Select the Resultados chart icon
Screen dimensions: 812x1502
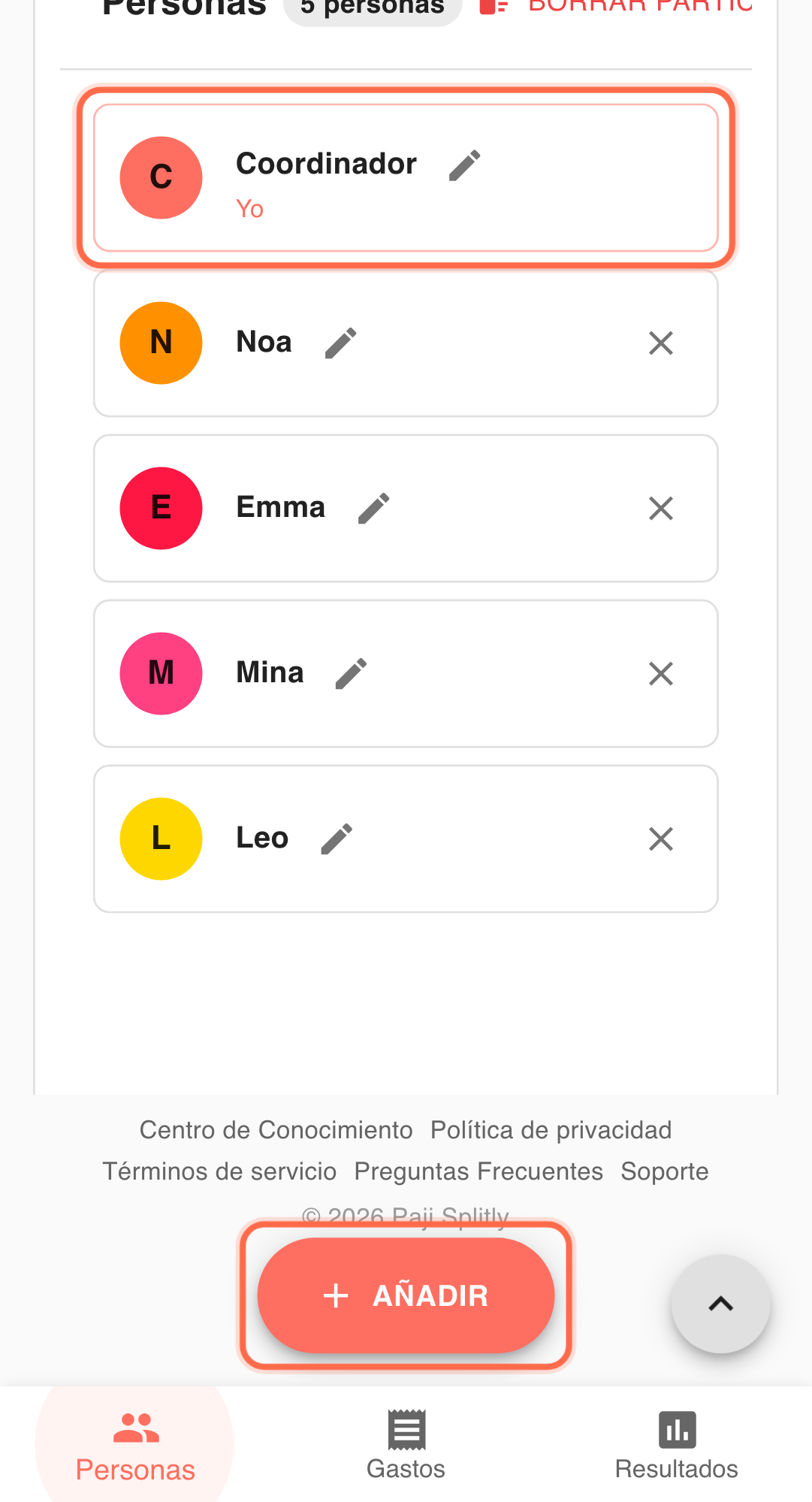(676, 1429)
